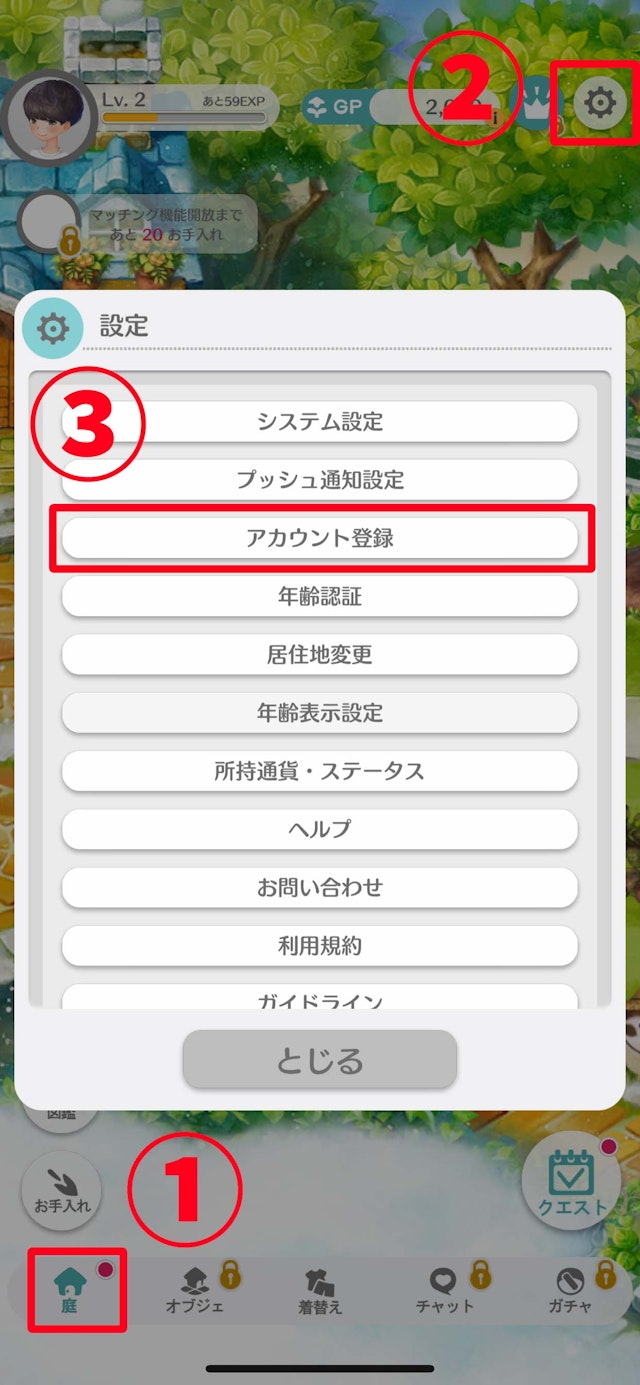This screenshot has height=1385, width=640.
Task: Open 年齢表示設定 entry
Action: coord(320,713)
